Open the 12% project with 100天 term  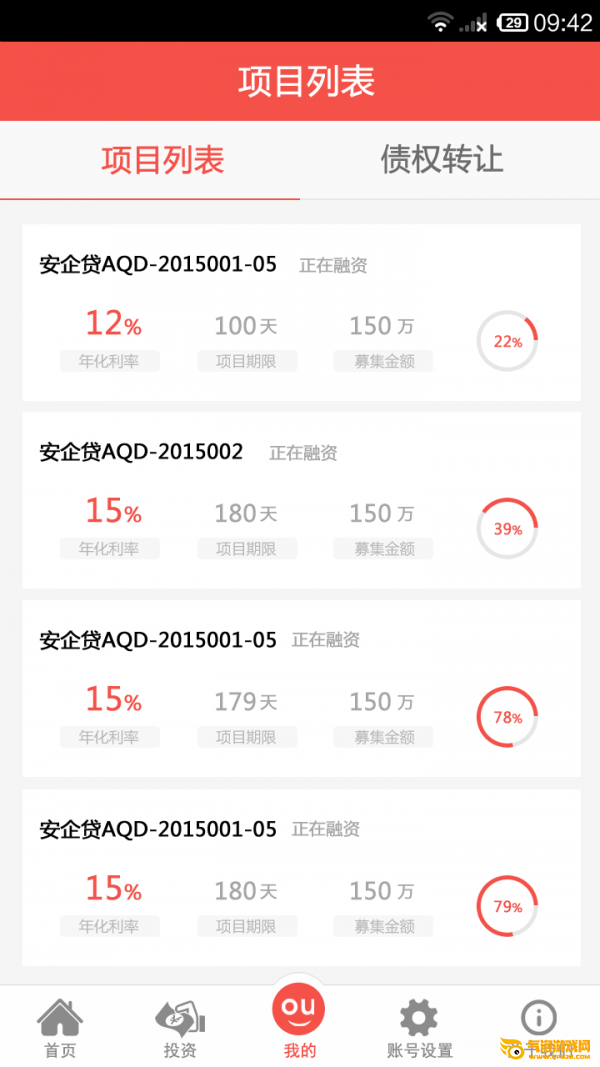point(301,312)
